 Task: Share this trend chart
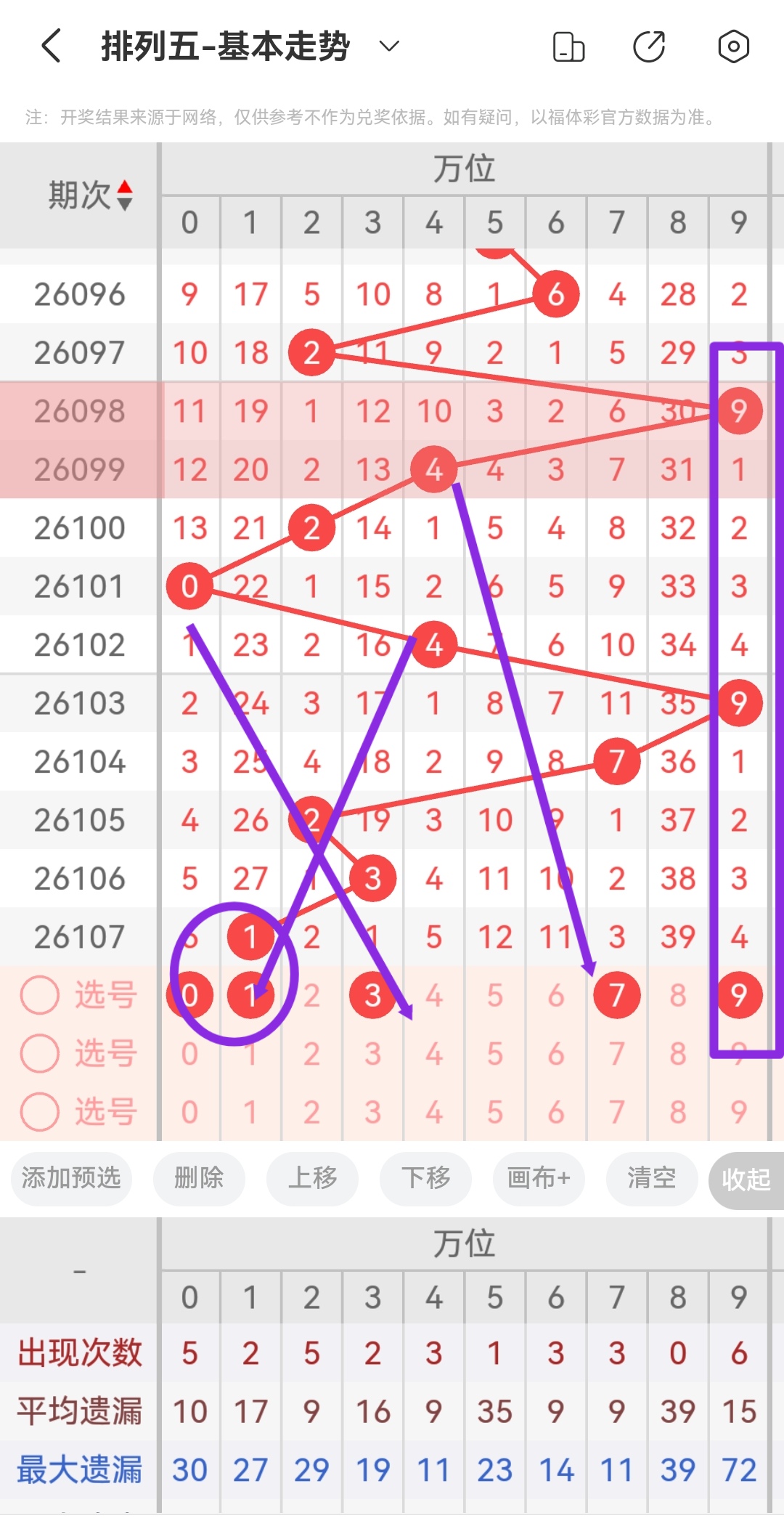point(649,47)
